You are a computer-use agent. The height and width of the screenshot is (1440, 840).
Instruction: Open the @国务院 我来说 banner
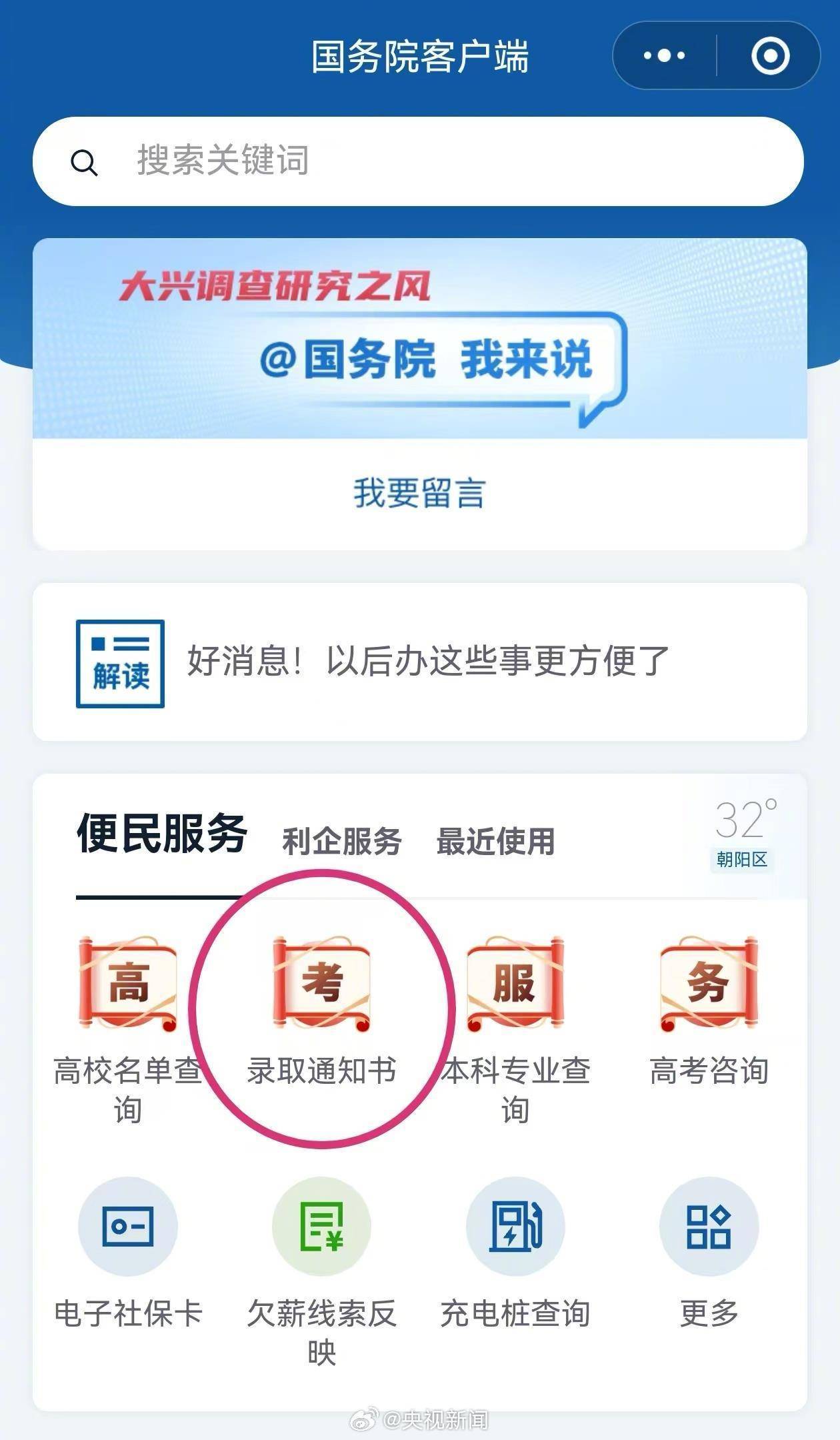pos(420,339)
